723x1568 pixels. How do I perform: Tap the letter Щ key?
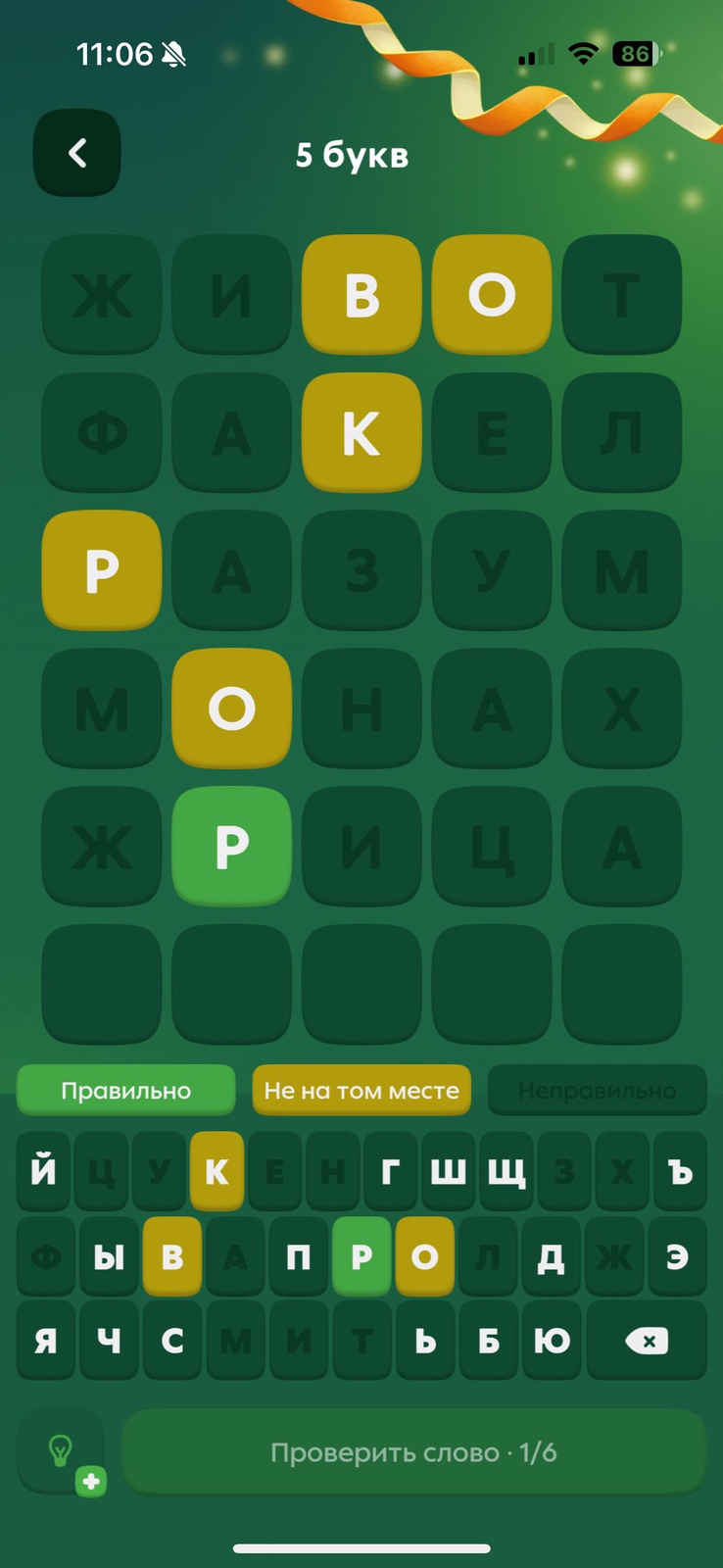[506, 1170]
